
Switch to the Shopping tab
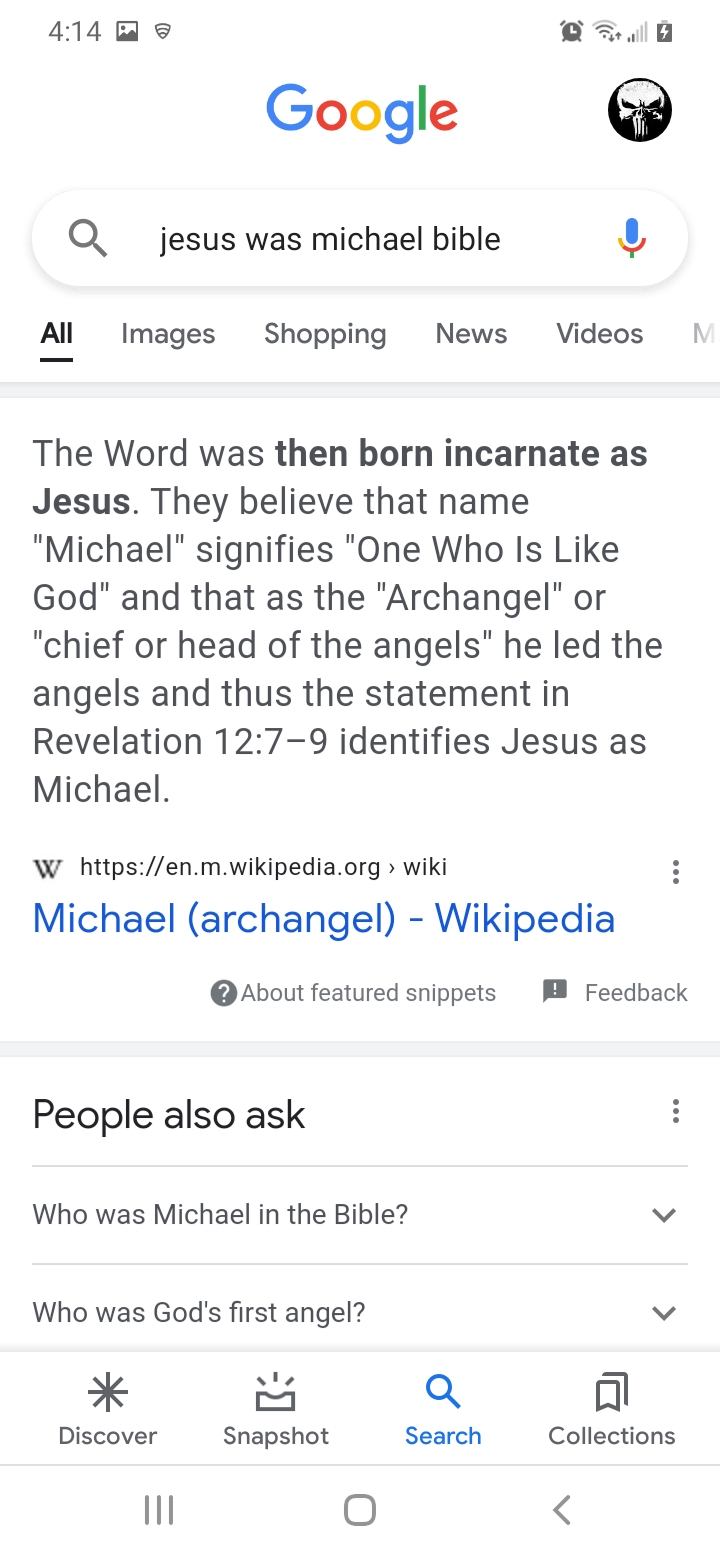[x=325, y=334]
